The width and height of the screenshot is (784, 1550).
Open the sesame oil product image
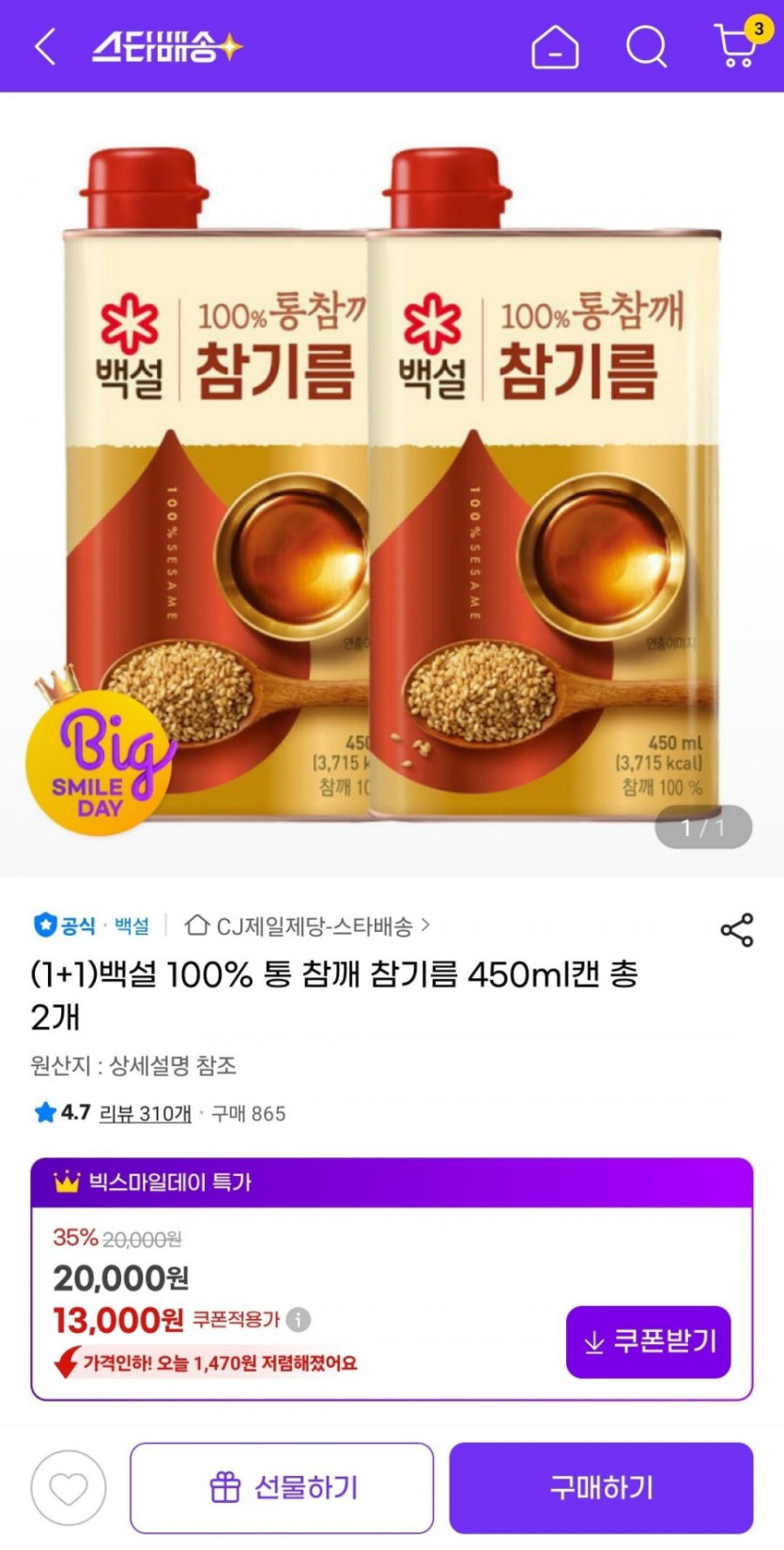[x=392, y=484]
